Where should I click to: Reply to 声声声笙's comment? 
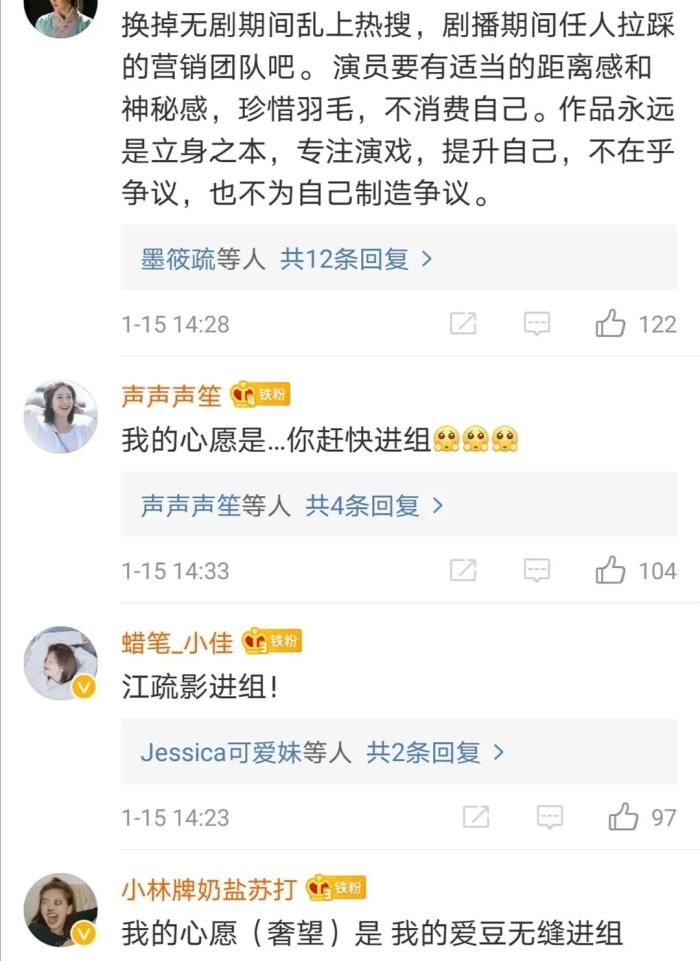pyautogui.click(x=537, y=570)
